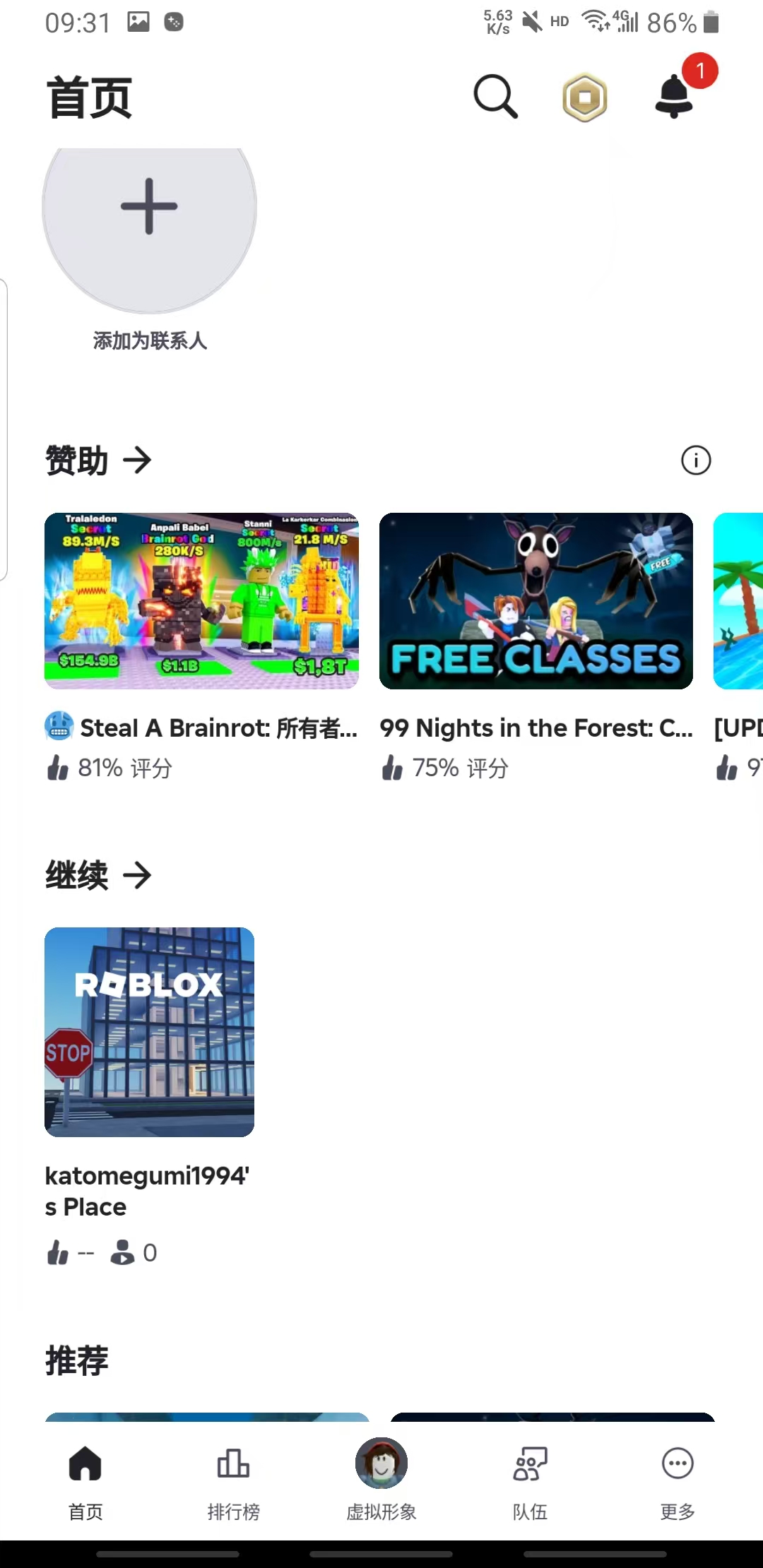Open the 虚拟形象 avatar icon
Viewport: 763px width, 1568px height.
pos(381,1463)
